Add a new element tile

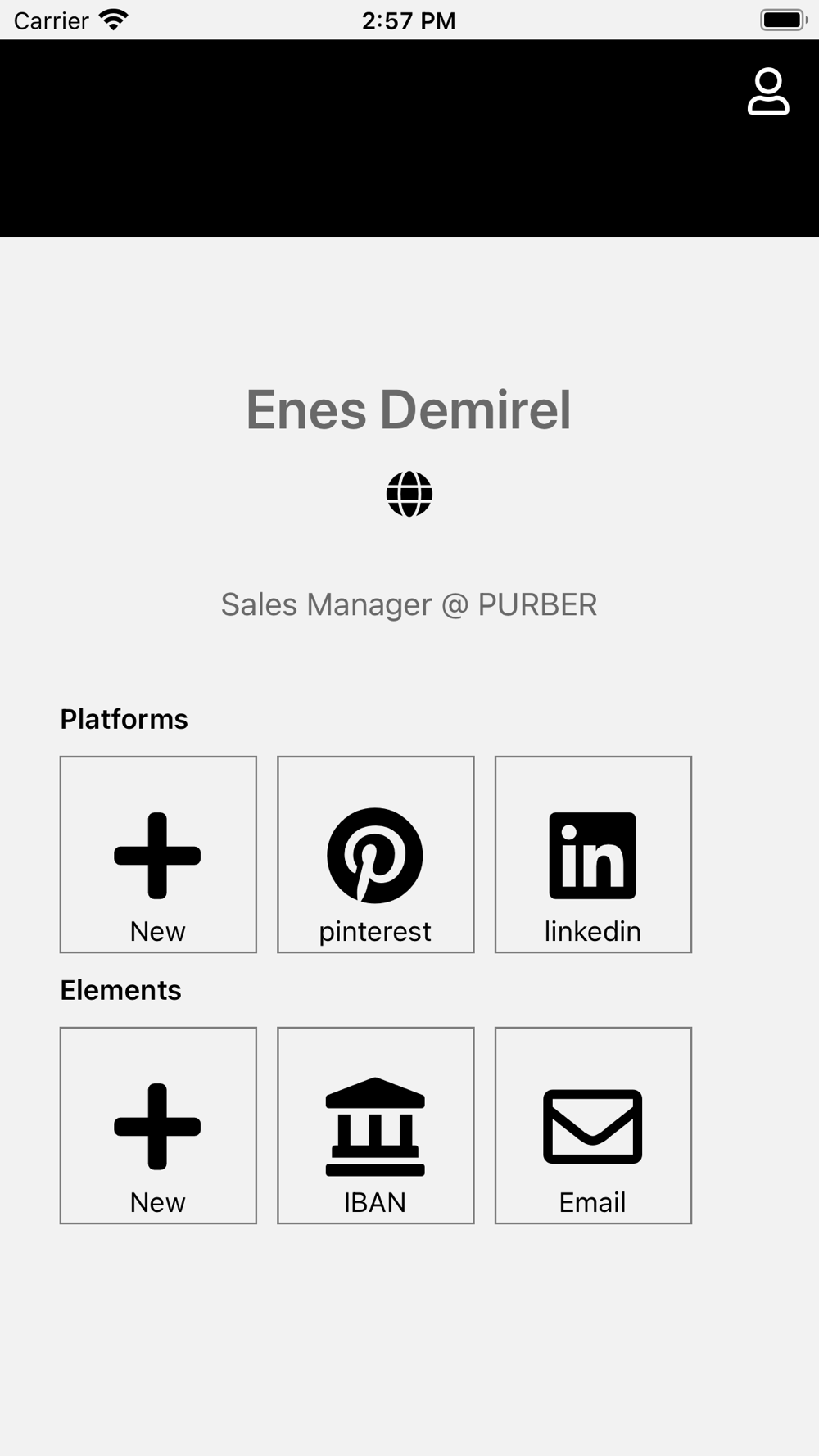point(158,1125)
